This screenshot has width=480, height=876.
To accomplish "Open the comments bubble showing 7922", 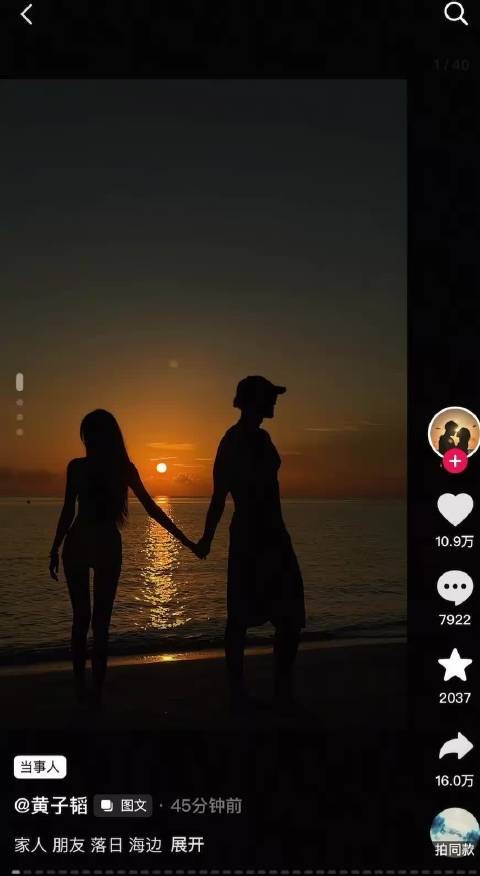I will click(455, 588).
